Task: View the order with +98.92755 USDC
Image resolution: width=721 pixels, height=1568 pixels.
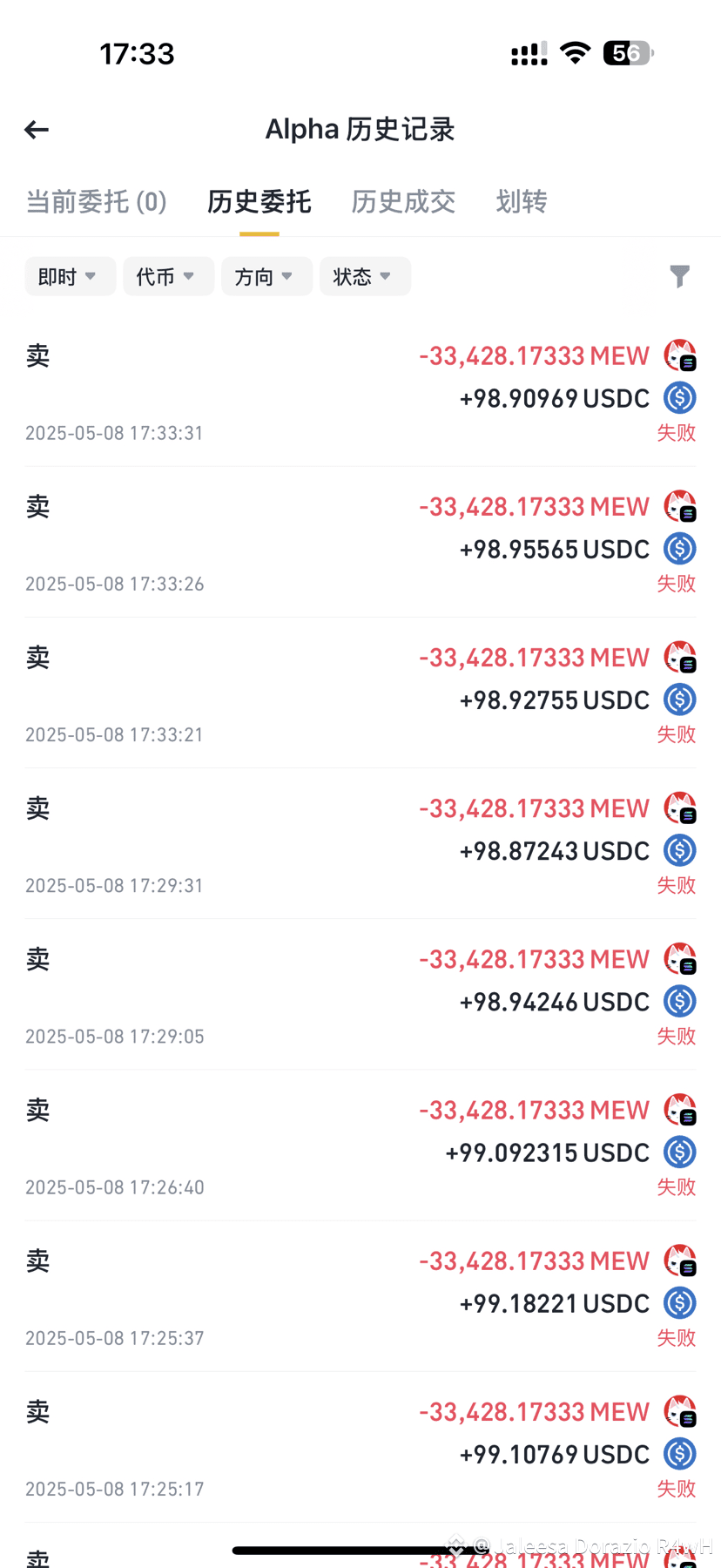Action: [x=360, y=693]
